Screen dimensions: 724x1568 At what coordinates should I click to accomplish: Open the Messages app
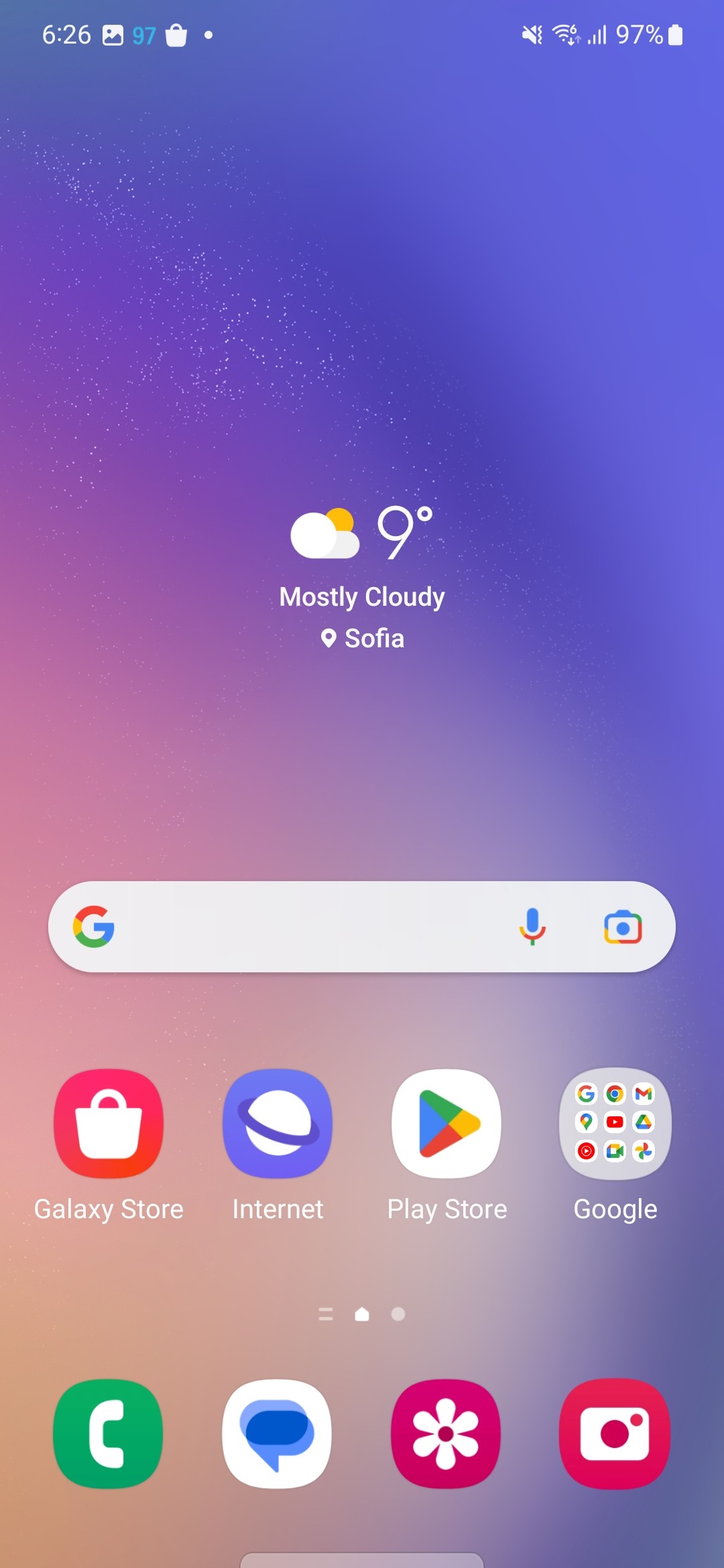tap(278, 1433)
